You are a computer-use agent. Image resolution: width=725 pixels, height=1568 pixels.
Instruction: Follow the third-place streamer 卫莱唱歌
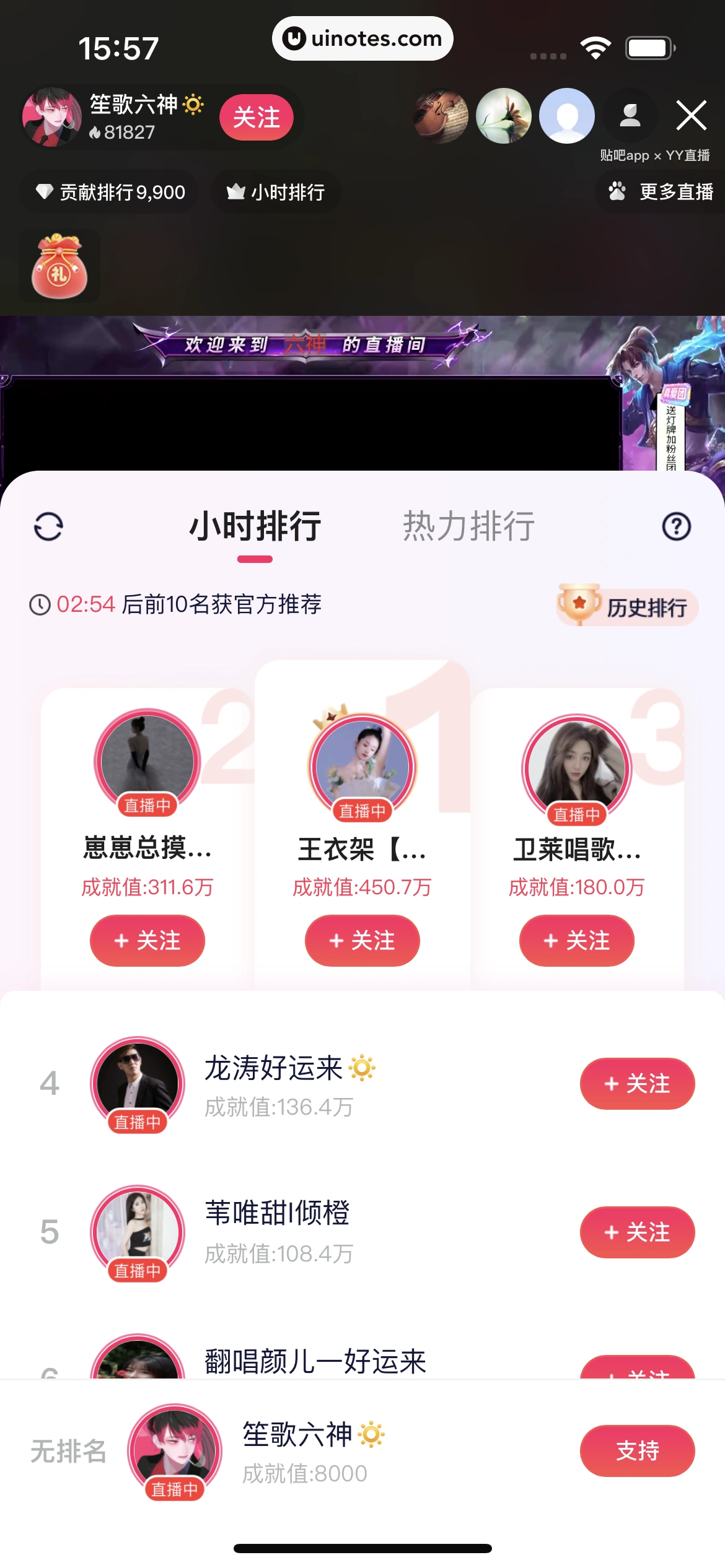click(x=576, y=941)
